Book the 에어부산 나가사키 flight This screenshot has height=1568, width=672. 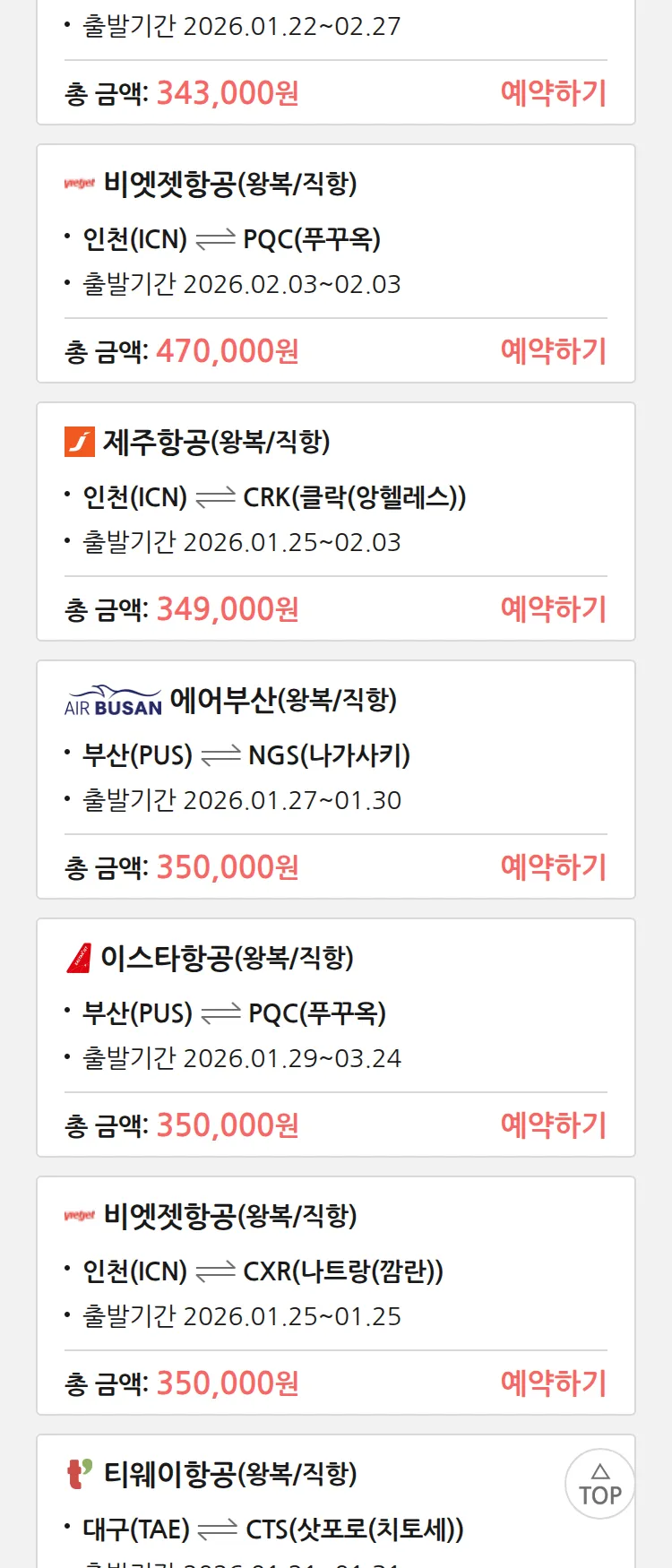[553, 867]
